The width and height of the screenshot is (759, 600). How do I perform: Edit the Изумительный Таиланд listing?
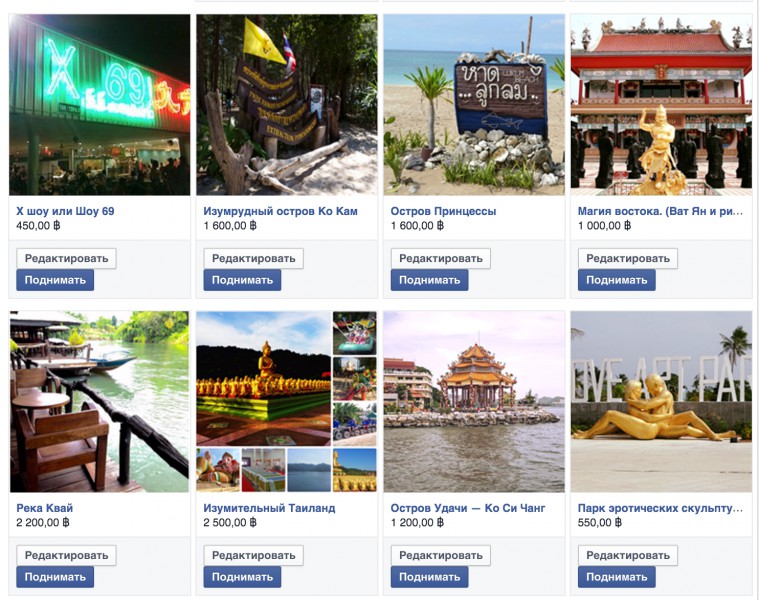[253, 555]
